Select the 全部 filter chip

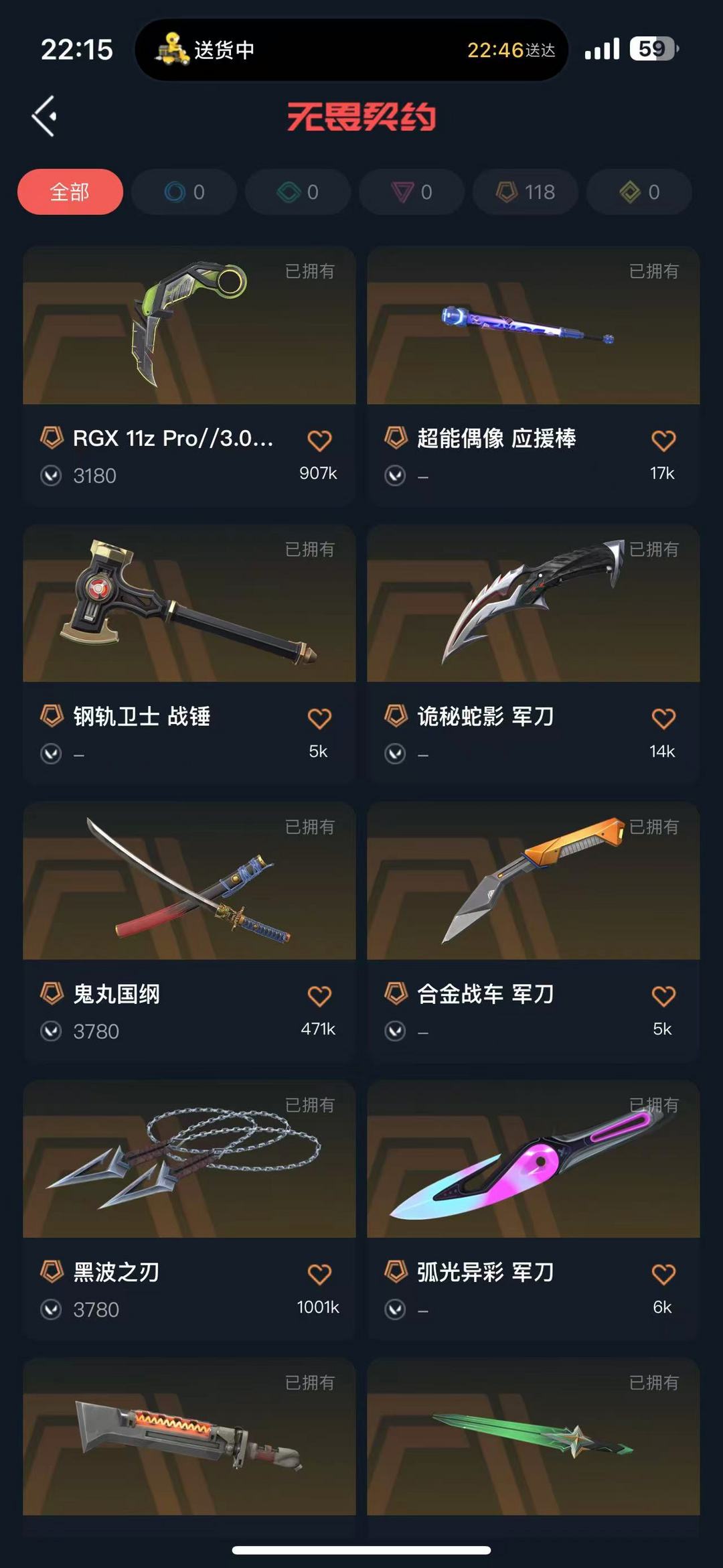tap(70, 192)
